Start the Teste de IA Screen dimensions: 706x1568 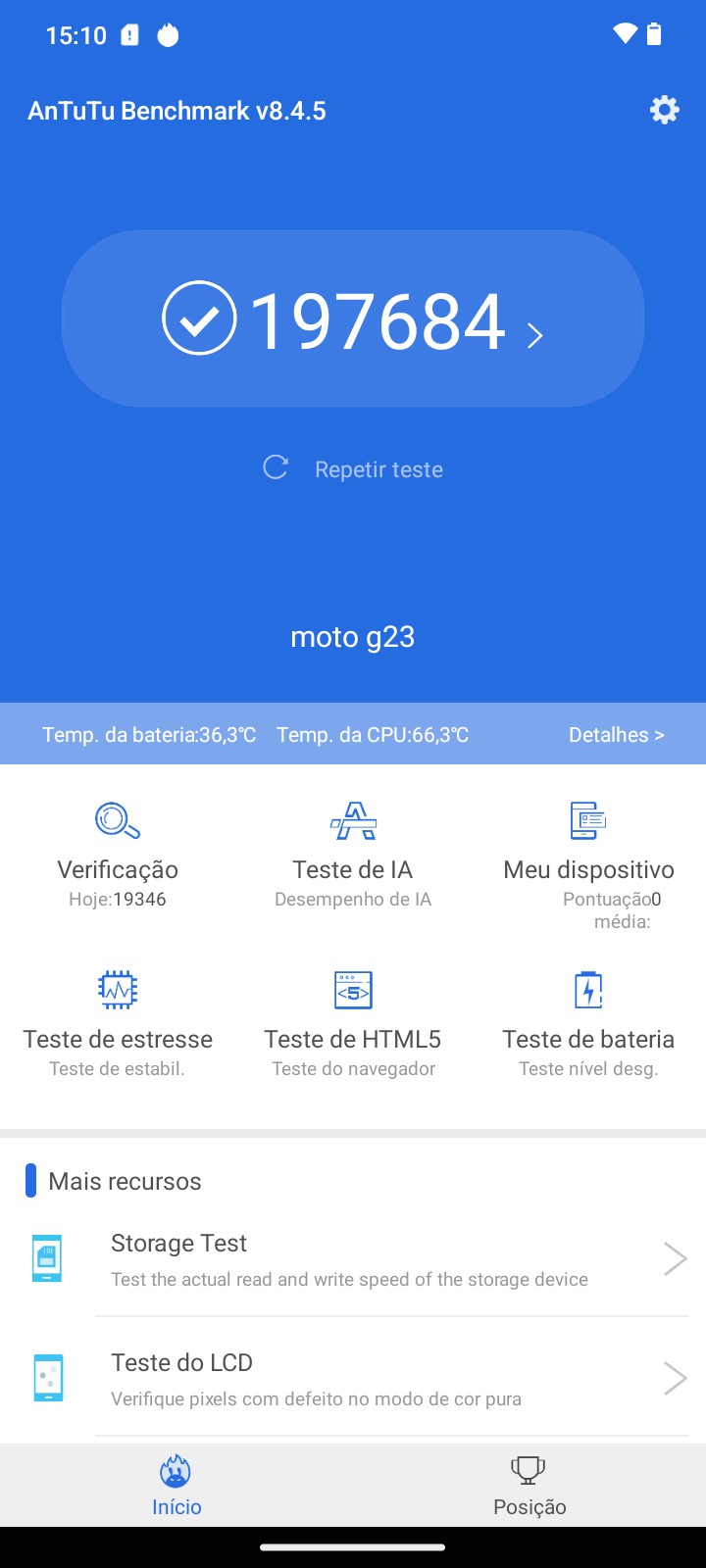coord(353,854)
